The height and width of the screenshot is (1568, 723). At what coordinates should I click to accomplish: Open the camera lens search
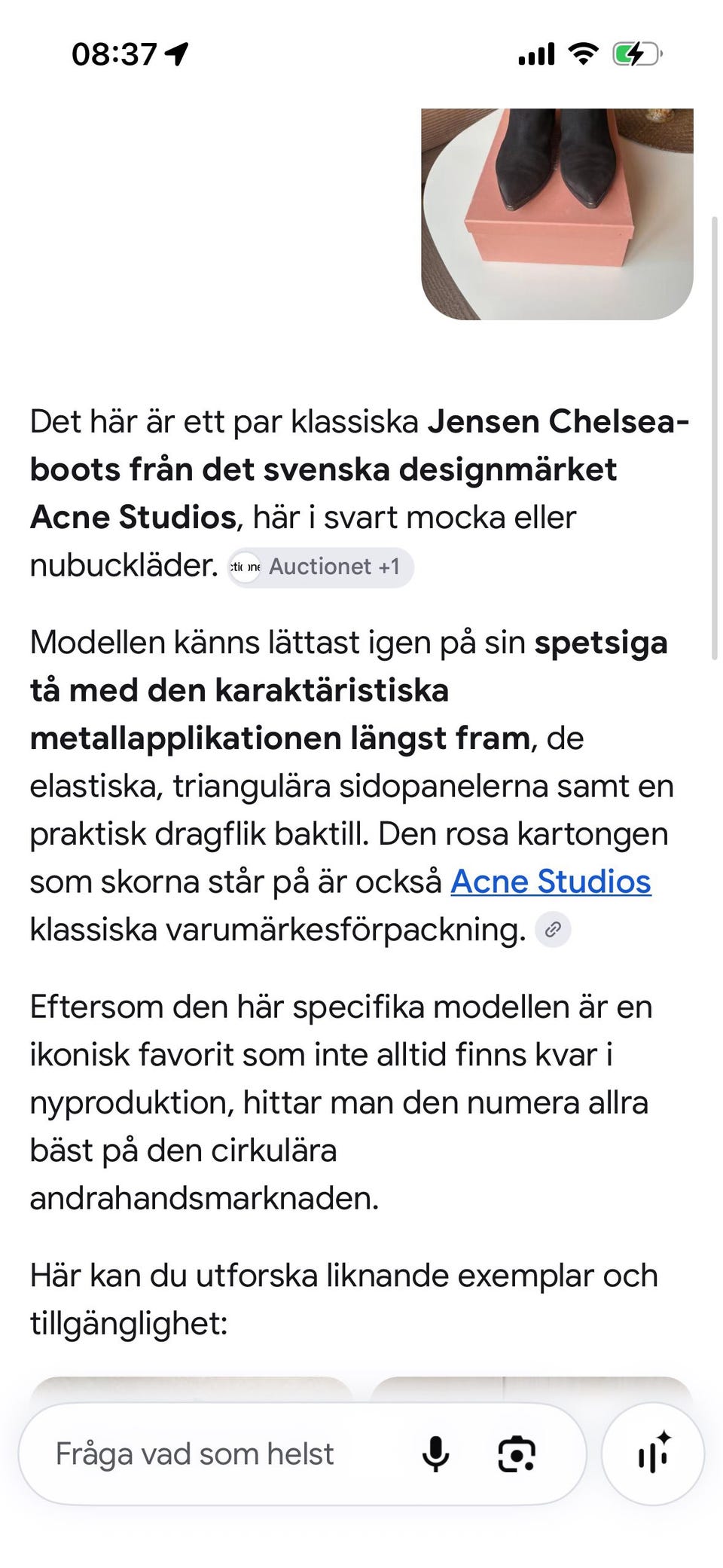(517, 1453)
